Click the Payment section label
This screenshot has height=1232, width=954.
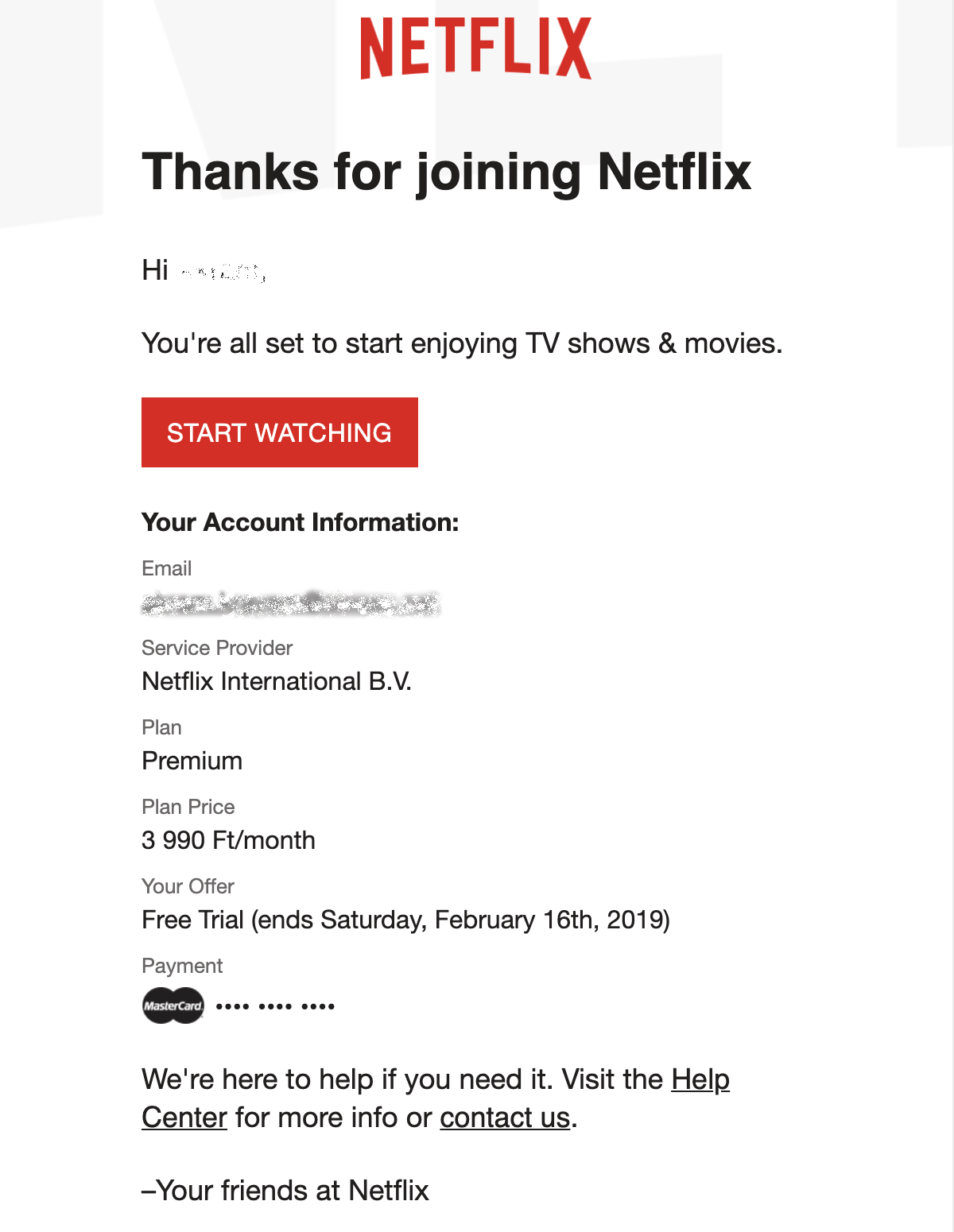tap(182, 966)
